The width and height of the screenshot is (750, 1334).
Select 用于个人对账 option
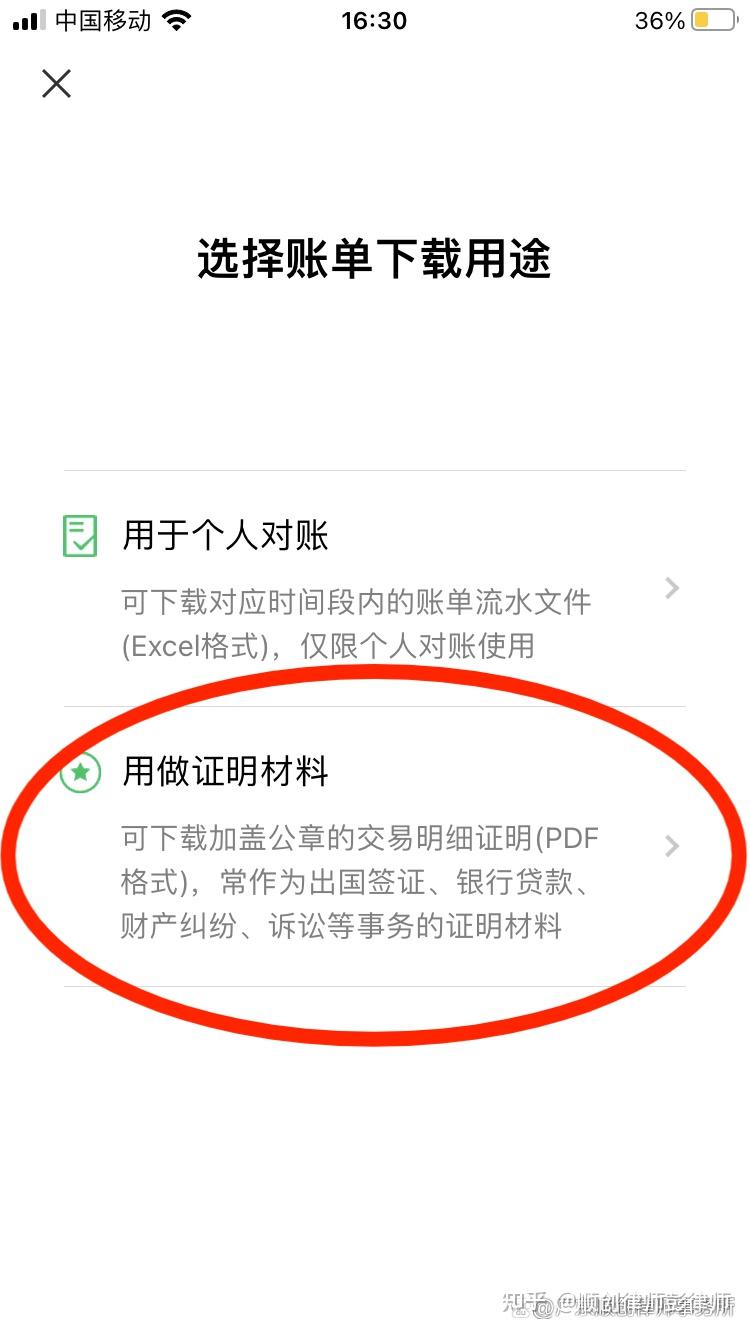375,589
